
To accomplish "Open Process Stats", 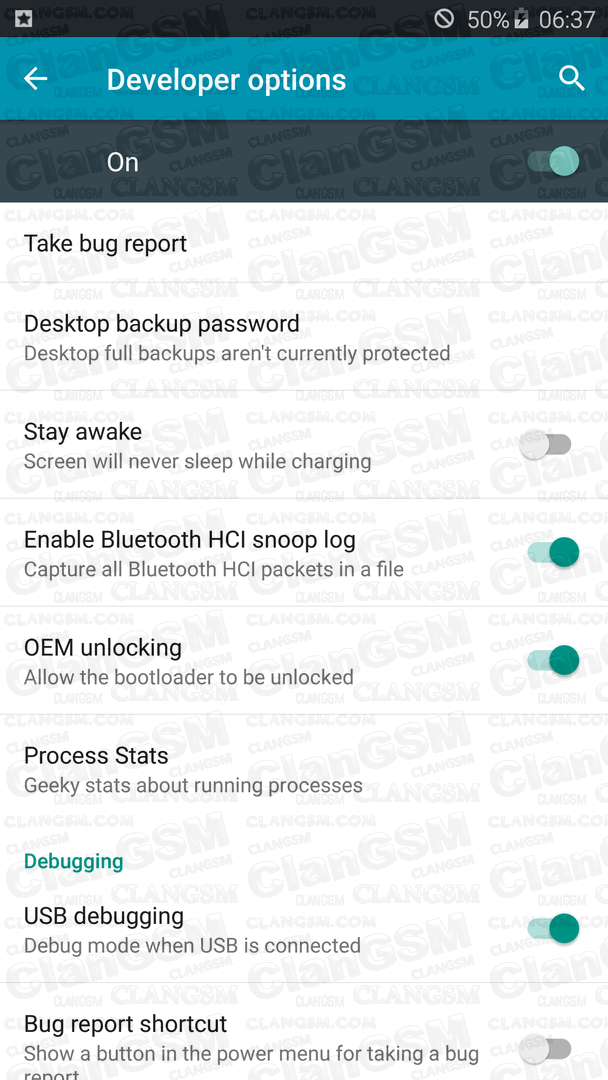I will 304,769.
